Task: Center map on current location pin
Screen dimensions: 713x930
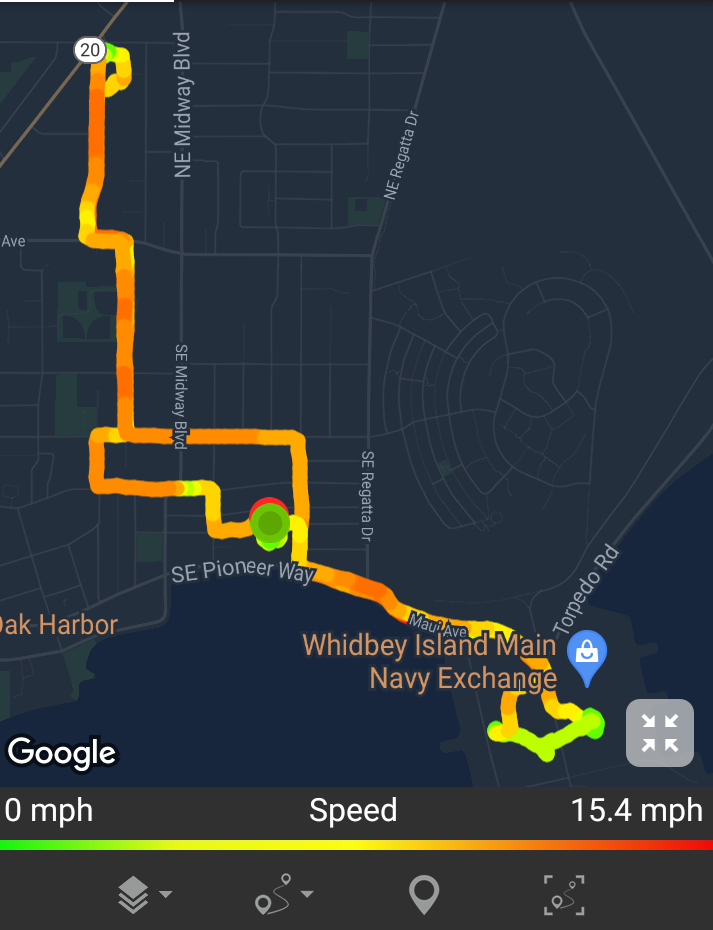Action: coord(424,894)
